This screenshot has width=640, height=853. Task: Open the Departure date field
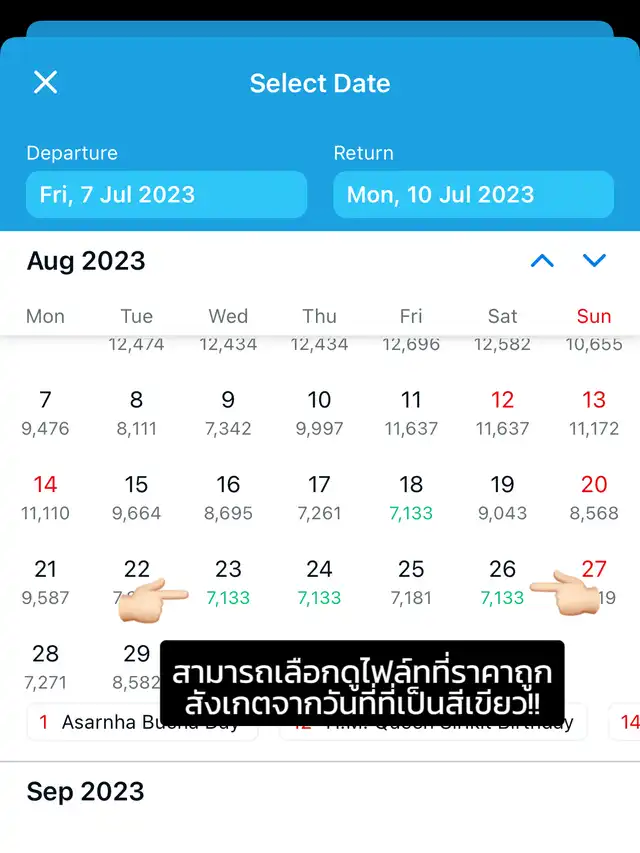[166, 194]
